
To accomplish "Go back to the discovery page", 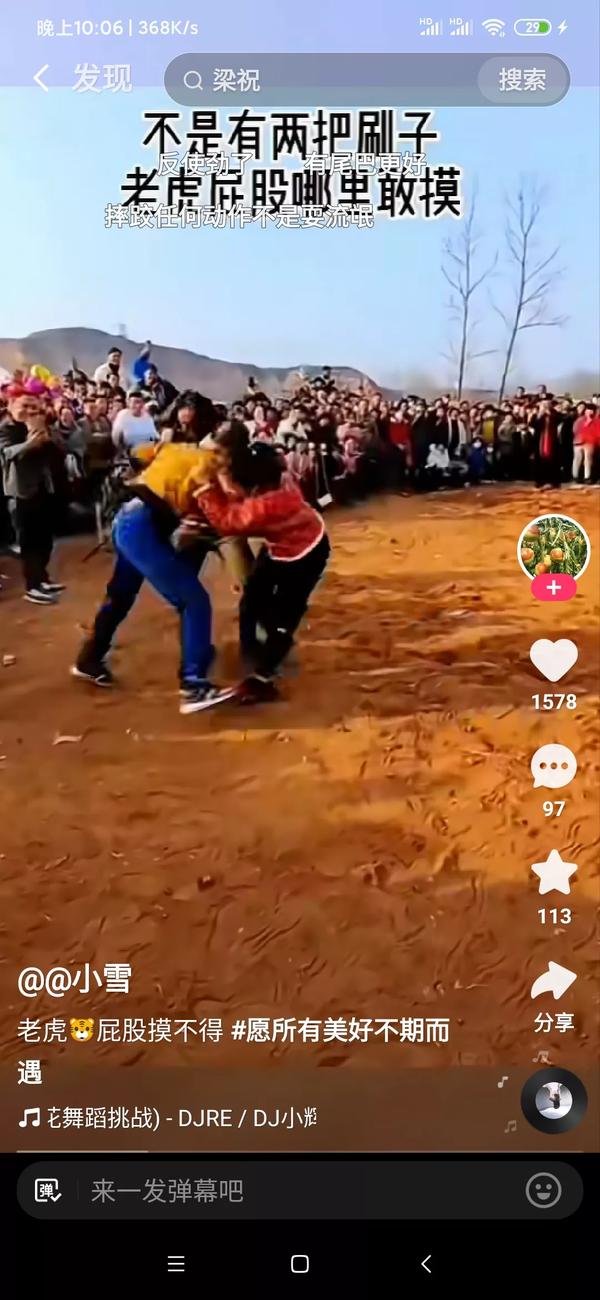I will coord(42,79).
